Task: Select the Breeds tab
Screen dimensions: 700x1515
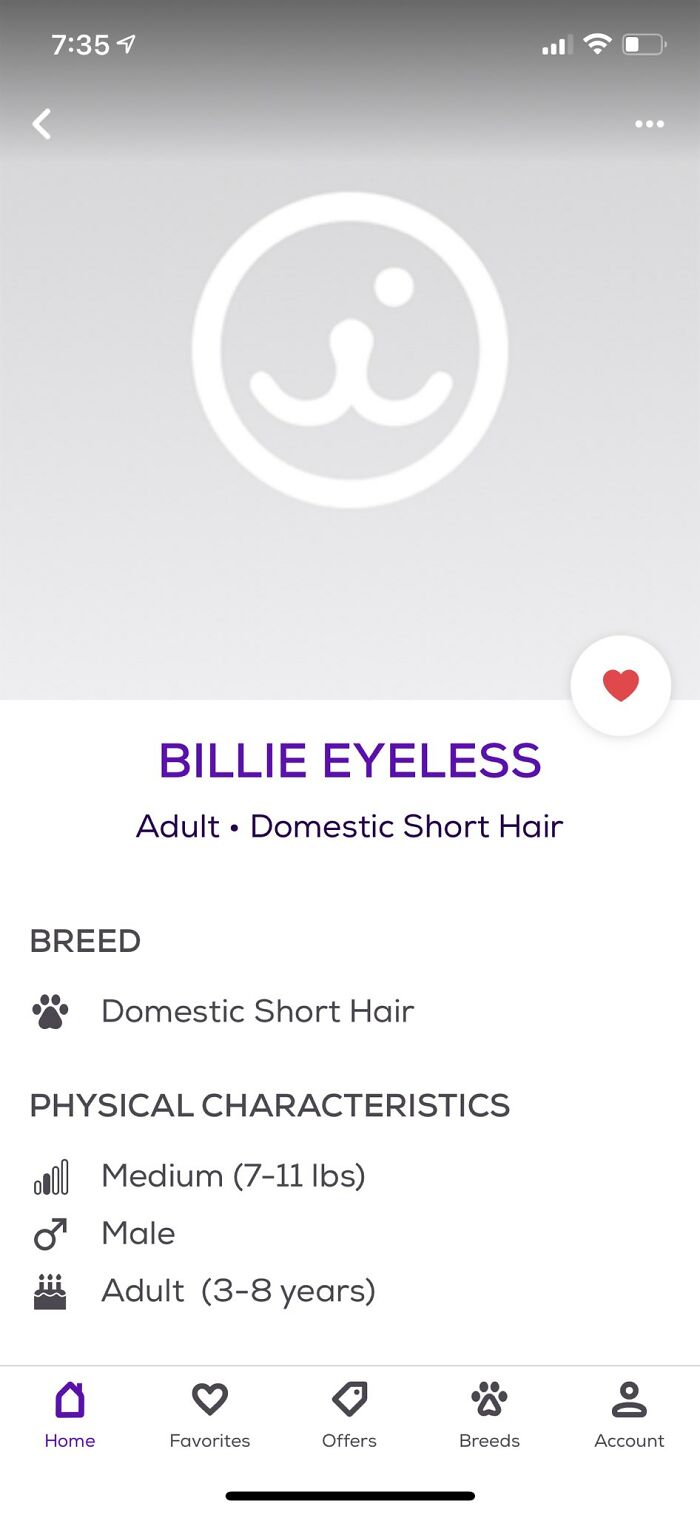Action: coord(489,1414)
